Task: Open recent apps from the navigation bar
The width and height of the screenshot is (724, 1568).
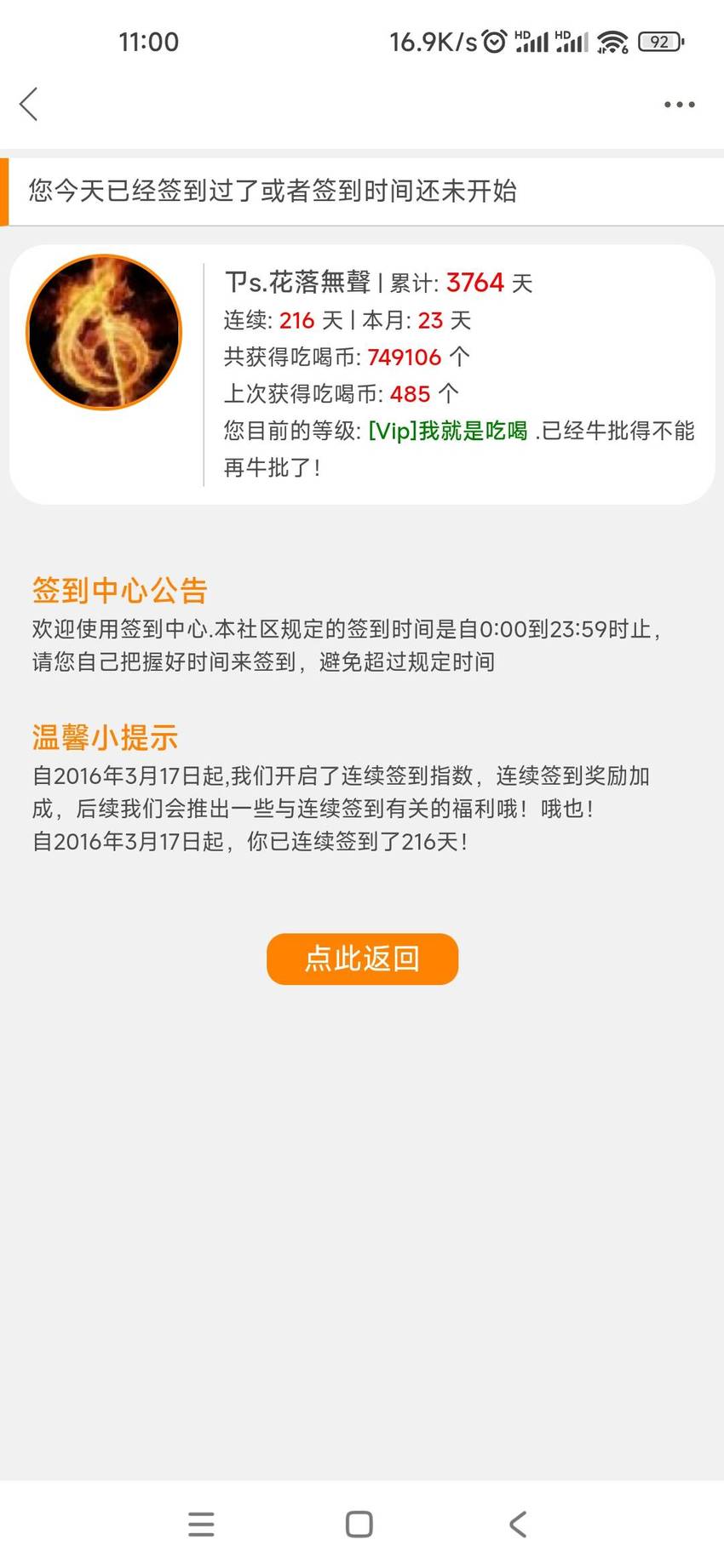Action: pos(201,1524)
